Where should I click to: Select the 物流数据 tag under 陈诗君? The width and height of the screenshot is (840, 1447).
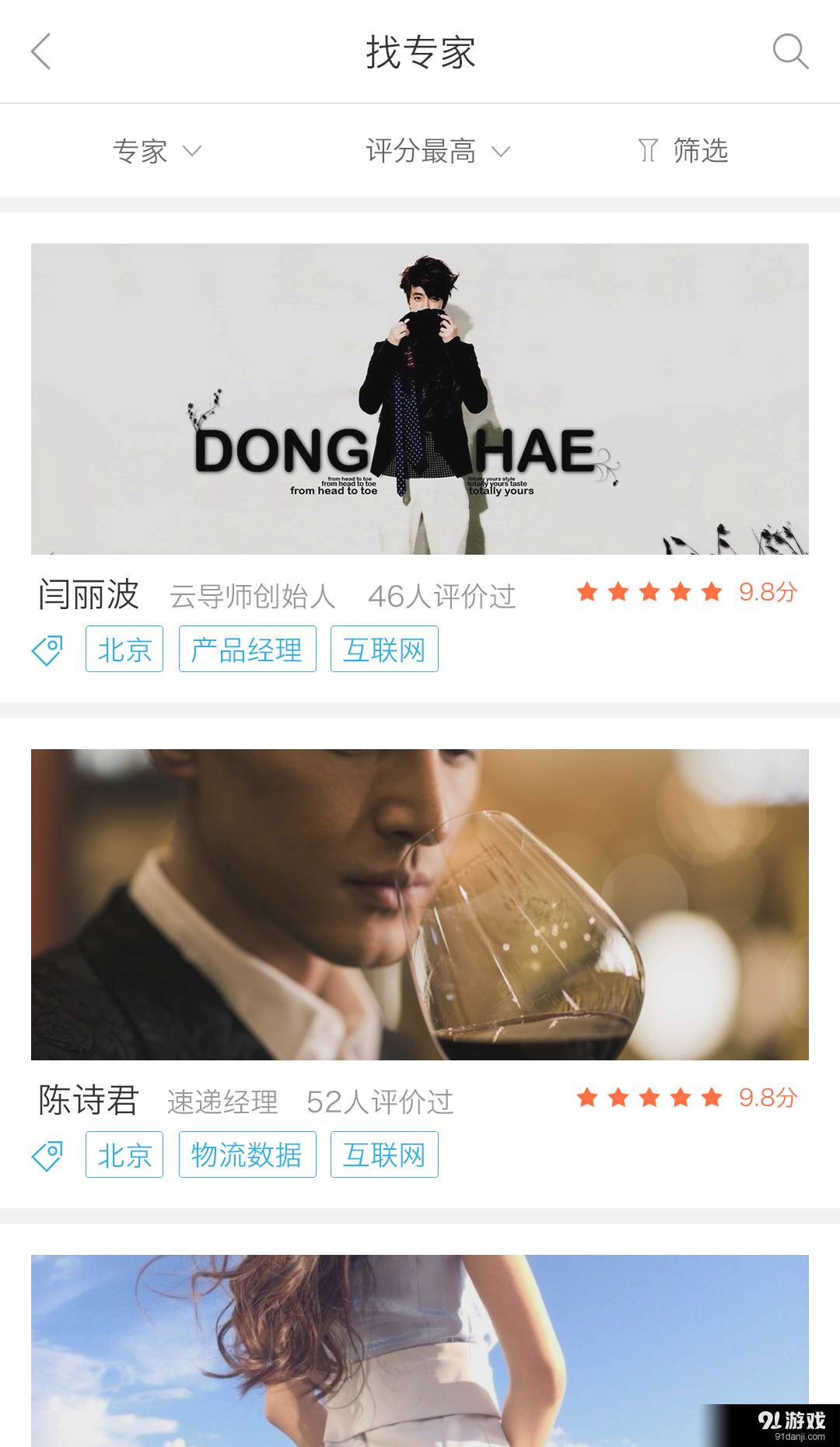point(247,1154)
